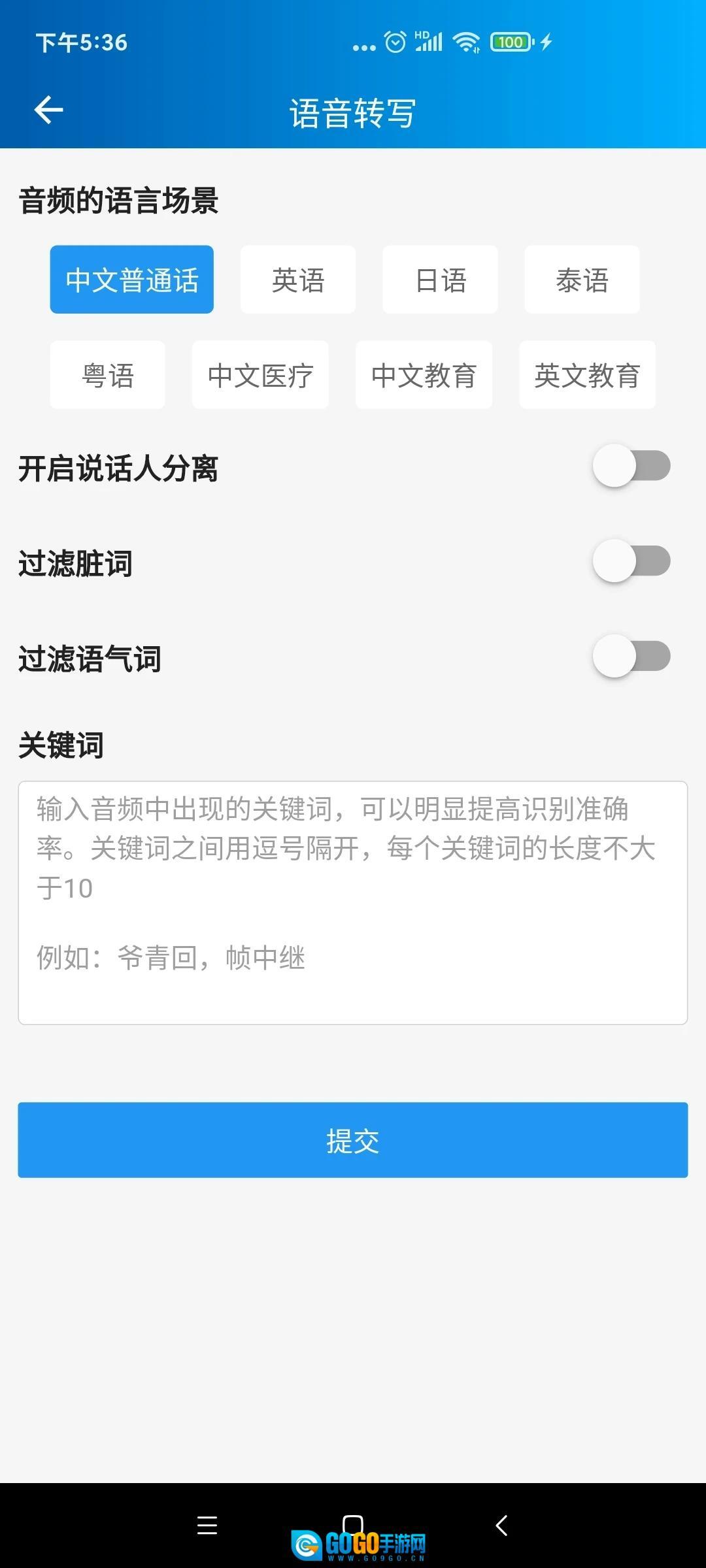Screen dimensions: 706x1568
Task: Tap the system back button
Action: point(501,1526)
